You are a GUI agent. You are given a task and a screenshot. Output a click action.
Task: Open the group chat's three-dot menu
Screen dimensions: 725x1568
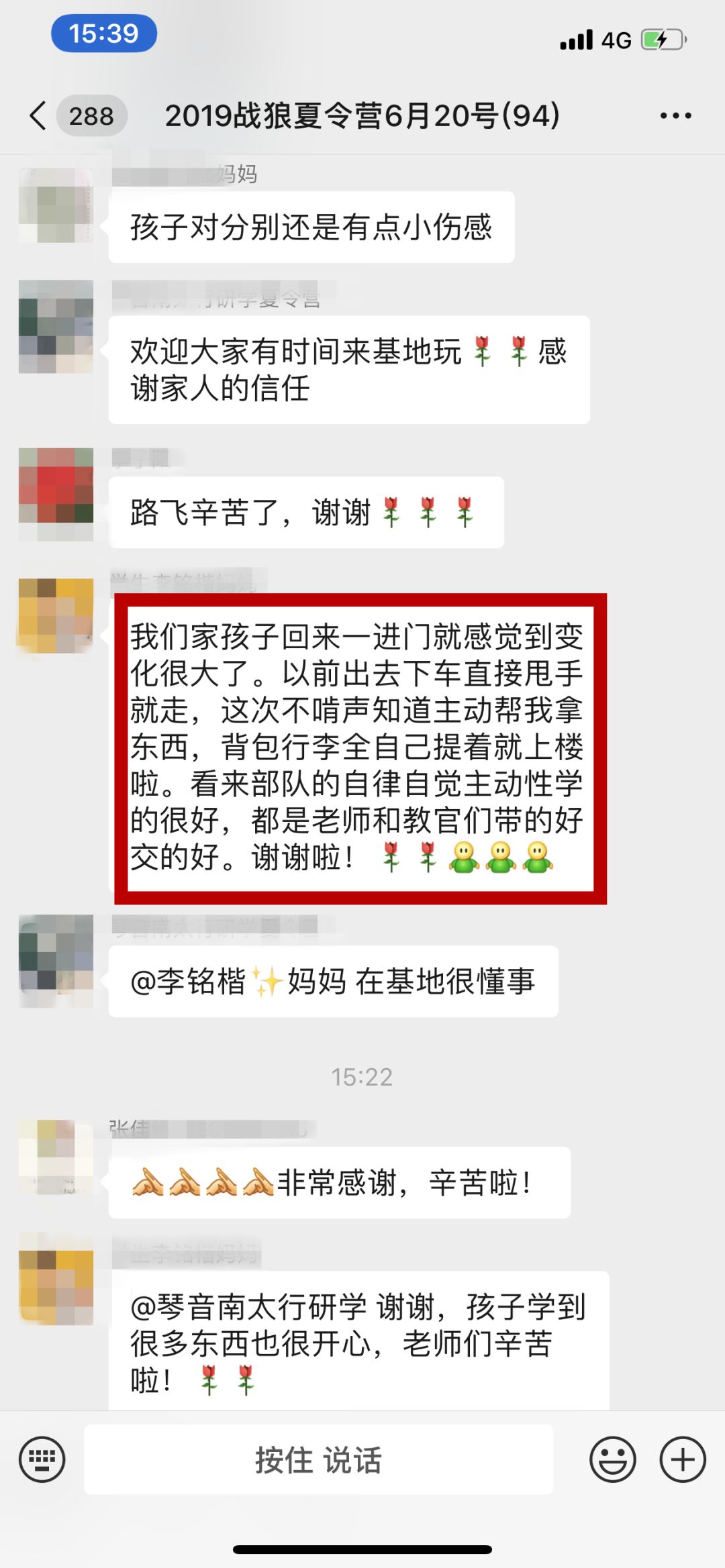(675, 116)
